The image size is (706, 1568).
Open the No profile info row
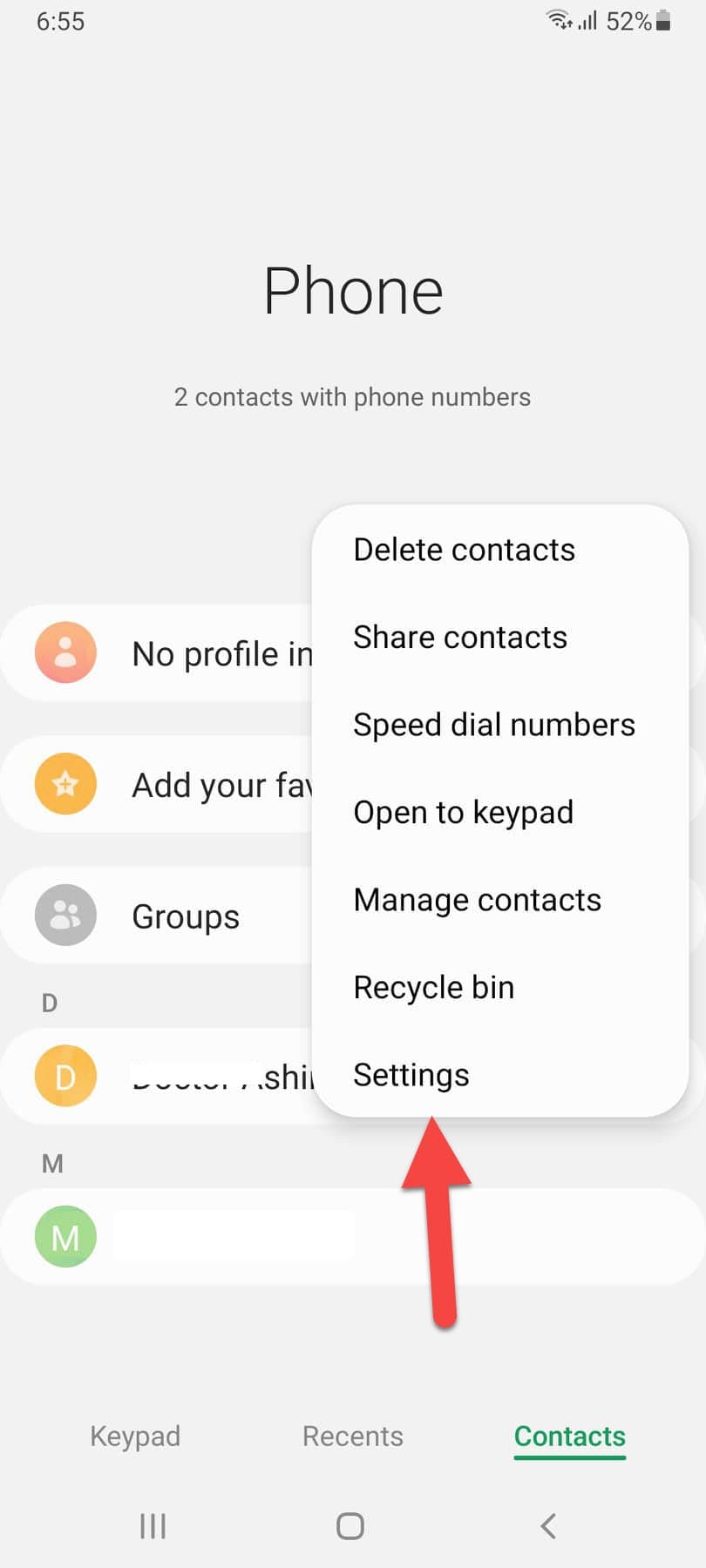(x=174, y=653)
